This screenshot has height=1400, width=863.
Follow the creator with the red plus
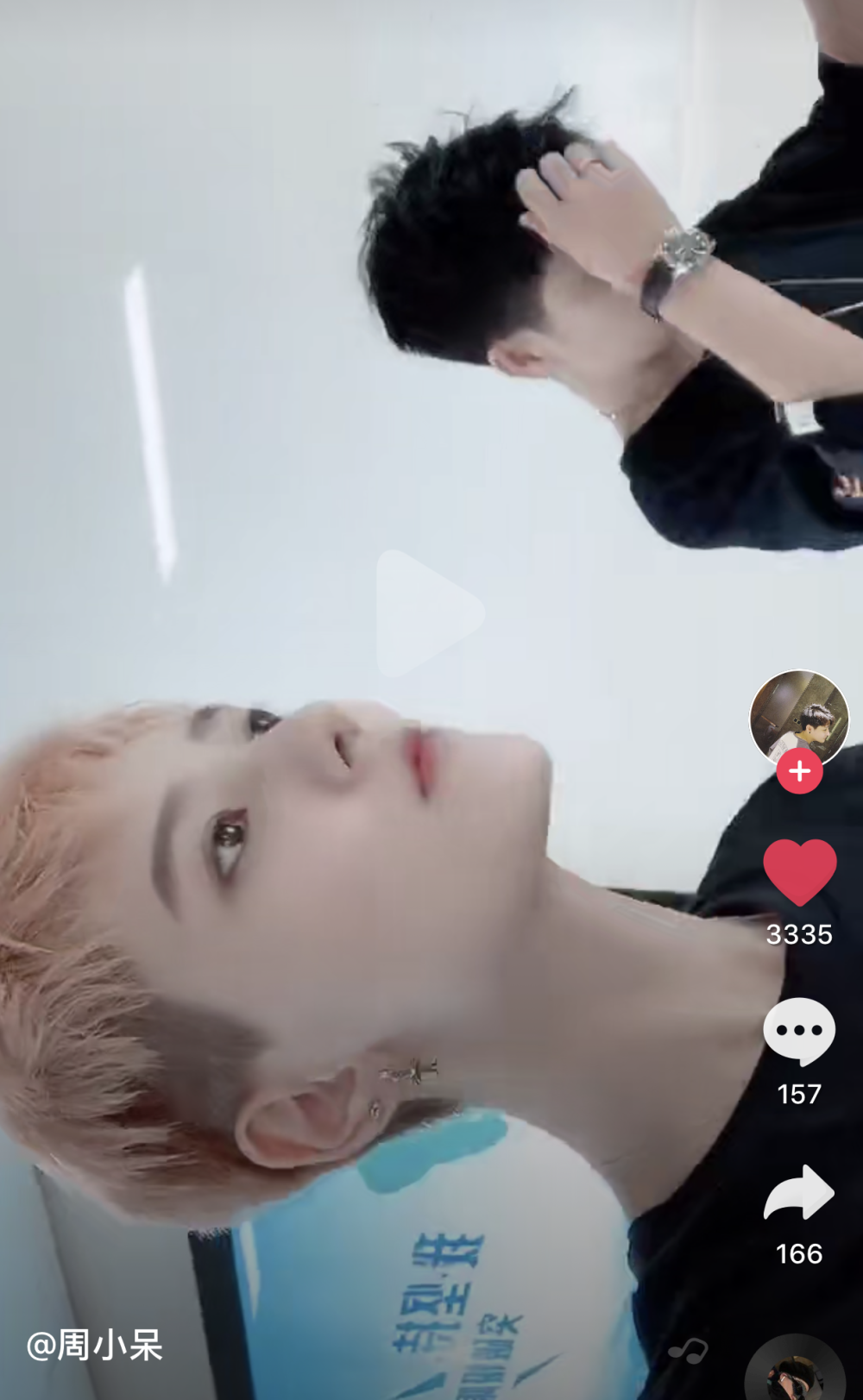tap(799, 772)
